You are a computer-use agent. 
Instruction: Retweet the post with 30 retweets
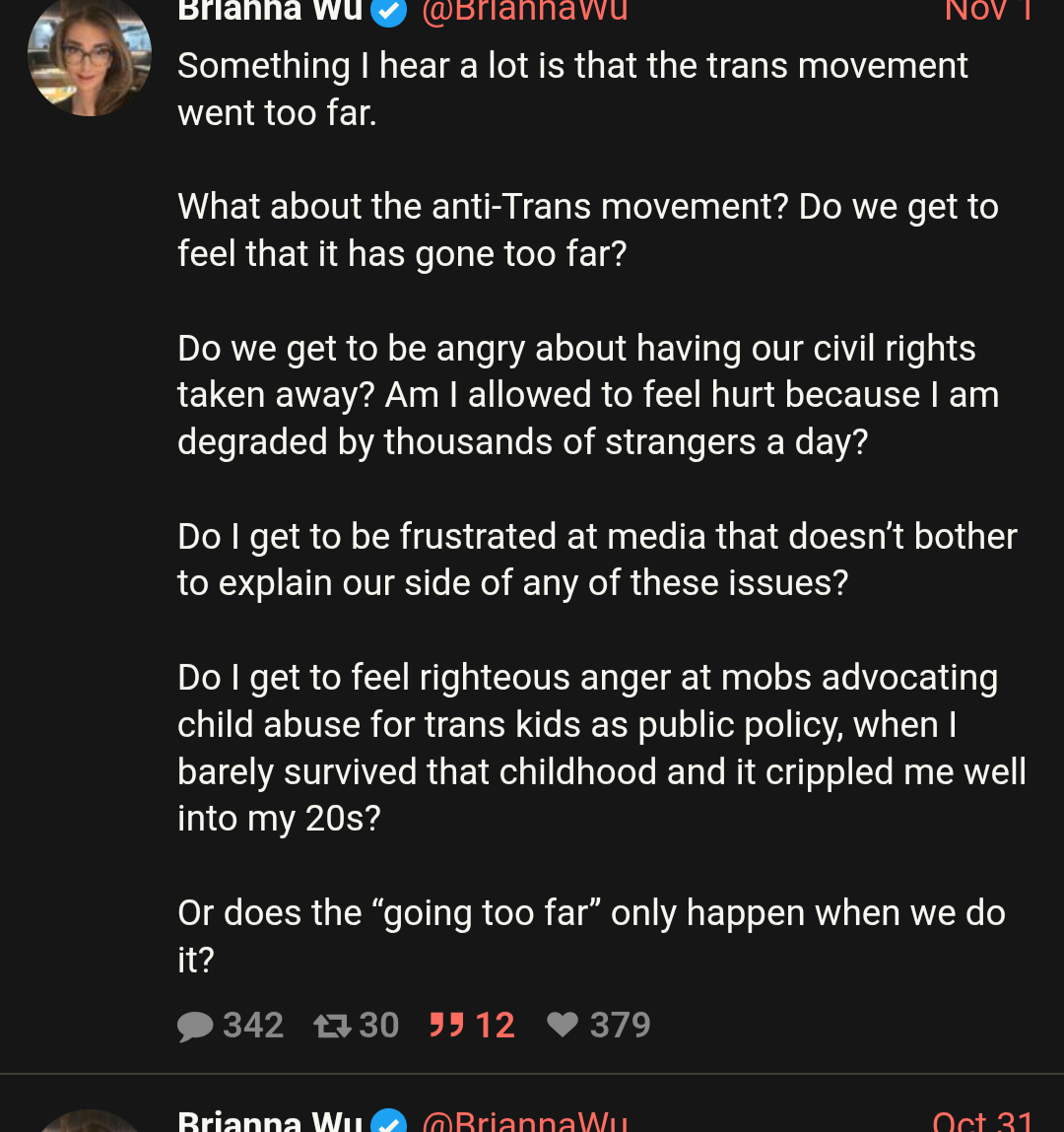[356, 1026]
